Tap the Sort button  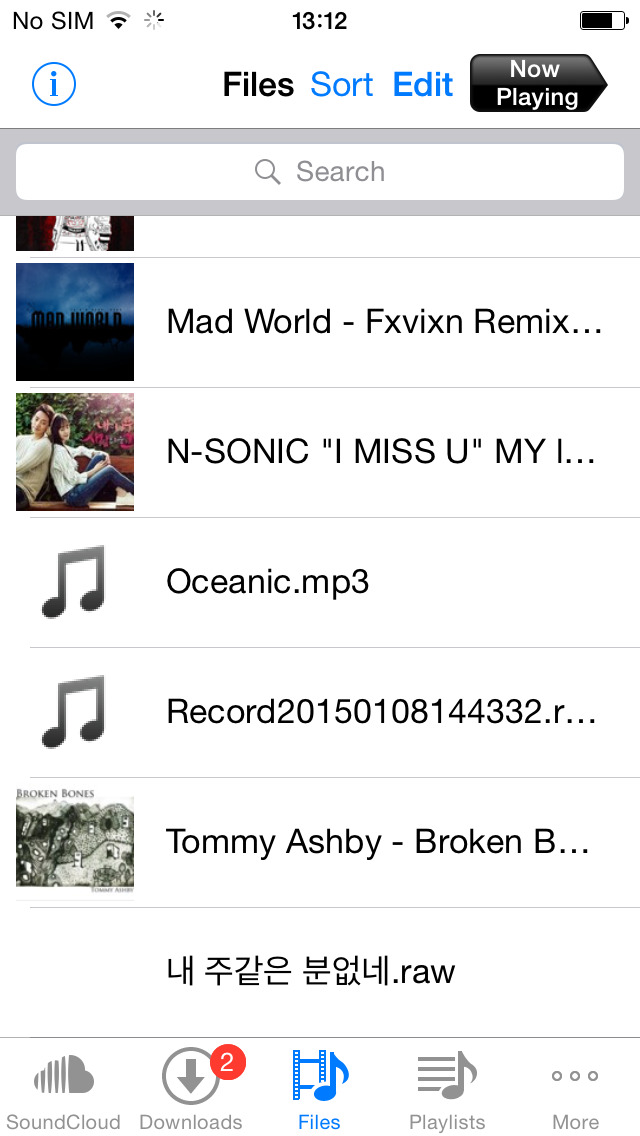(x=342, y=85)
